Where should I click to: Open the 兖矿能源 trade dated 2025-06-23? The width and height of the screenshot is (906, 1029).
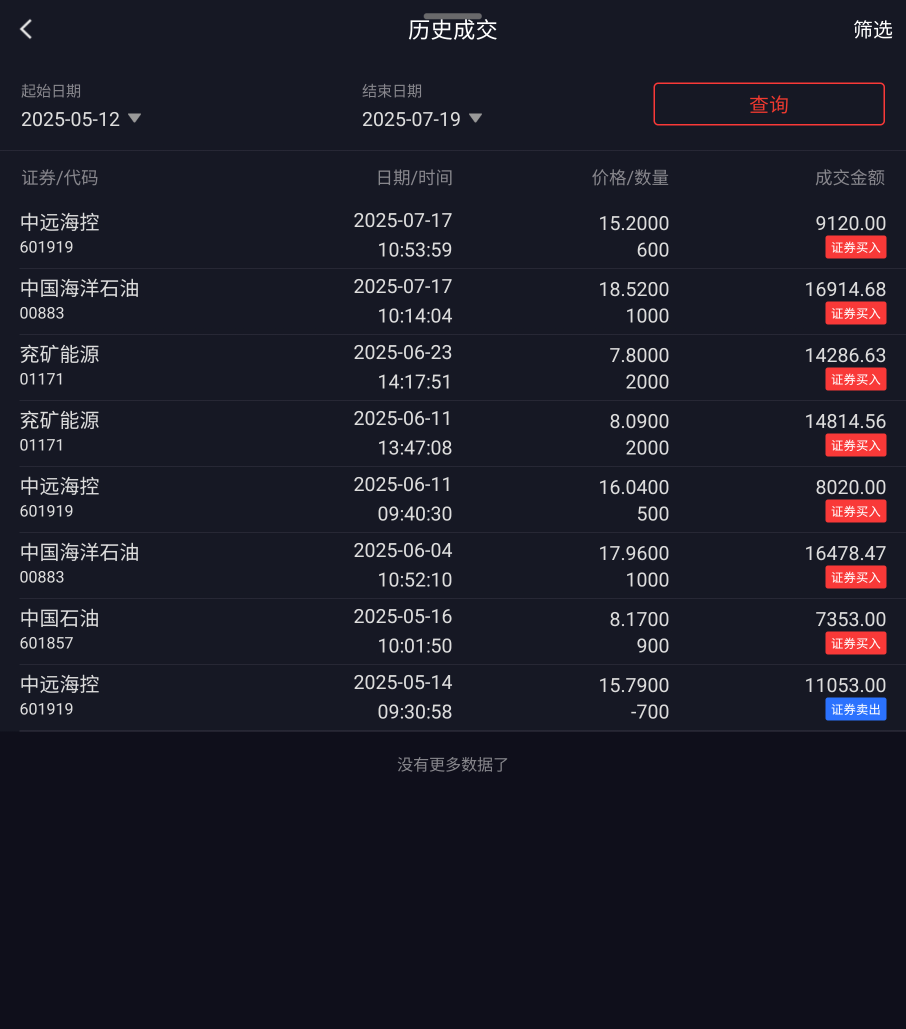coord(452,367)
